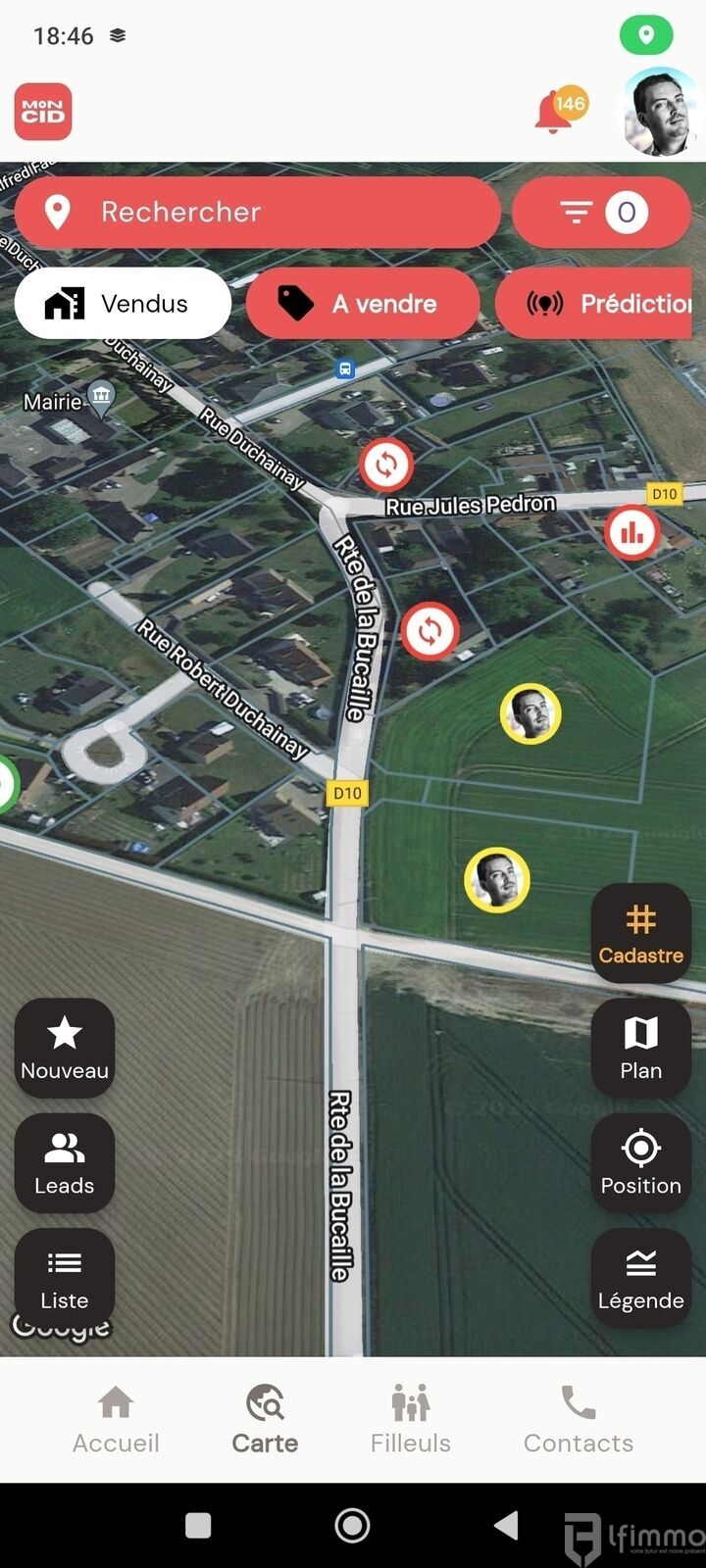
Task: Show the map Légende
Action: pyautogui.click(x=640, y=1278)
